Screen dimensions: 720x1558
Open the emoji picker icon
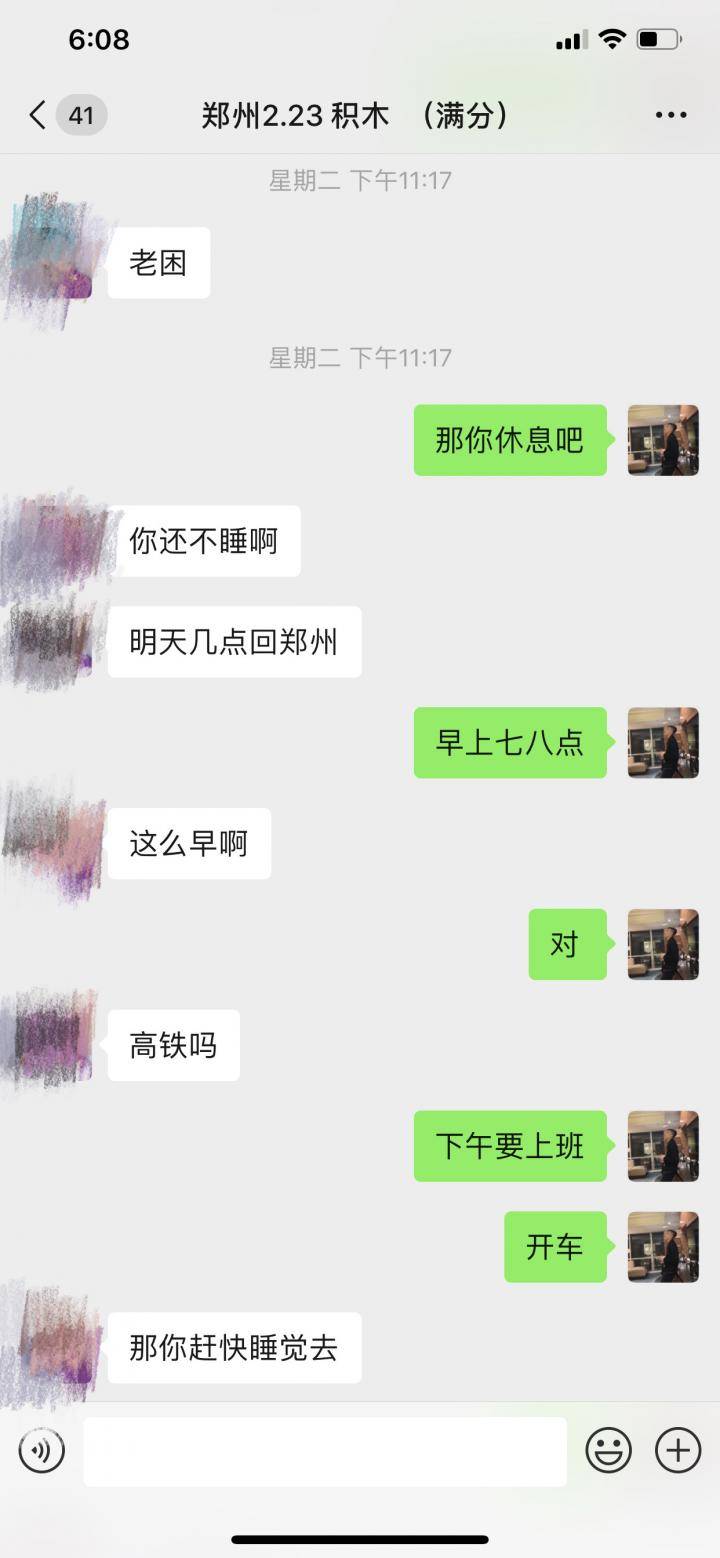[609, 1449]
